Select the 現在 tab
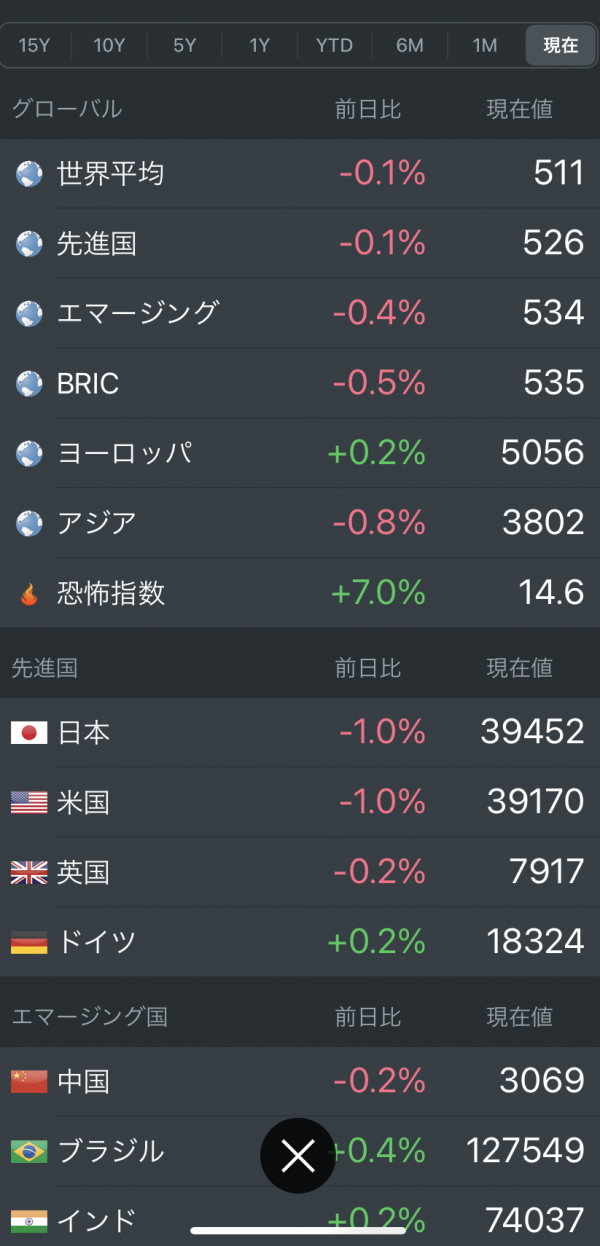 pyautogui.click(x=560, y=46)
